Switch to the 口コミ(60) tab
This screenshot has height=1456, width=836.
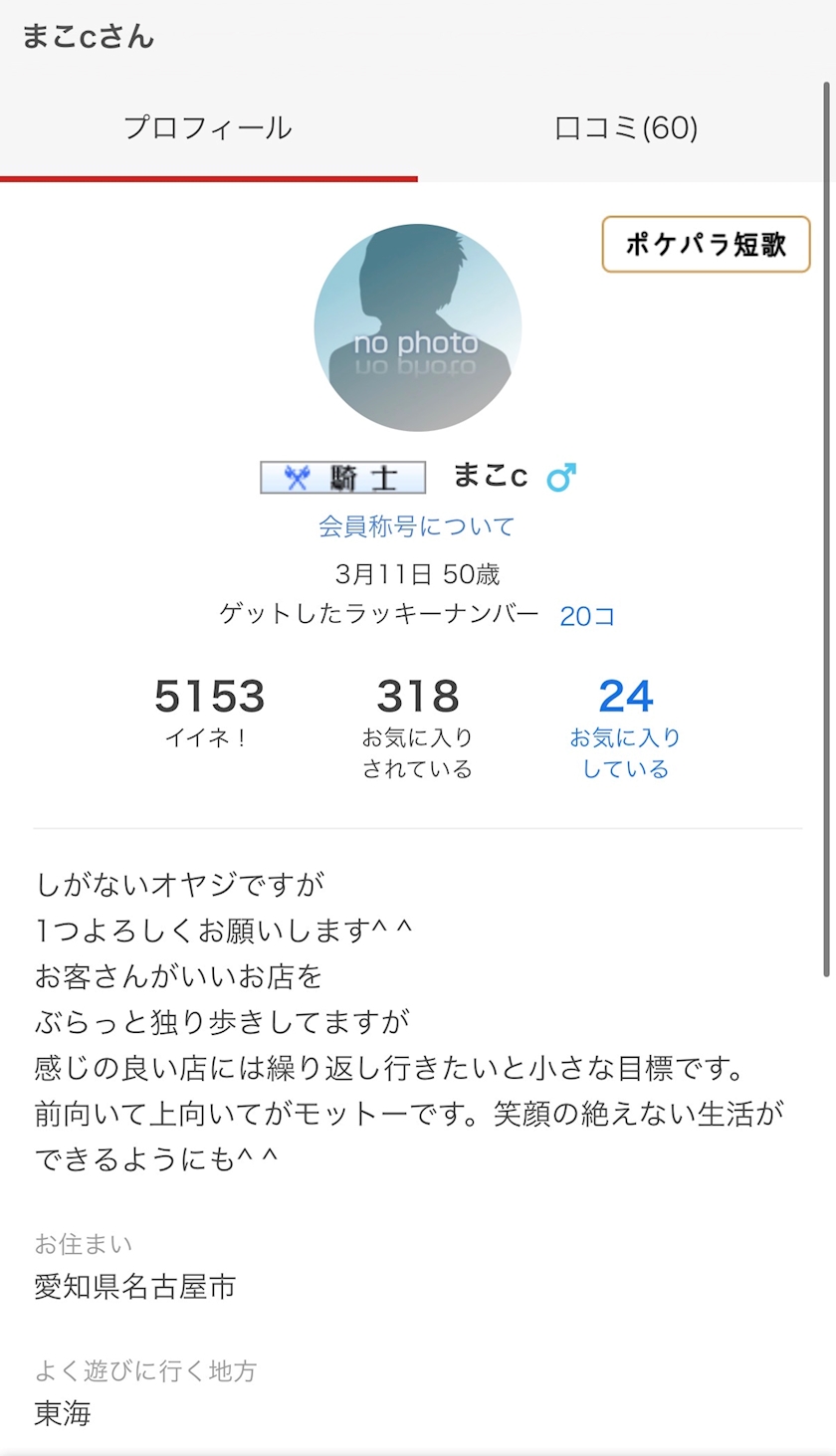(x=626, y=129)
